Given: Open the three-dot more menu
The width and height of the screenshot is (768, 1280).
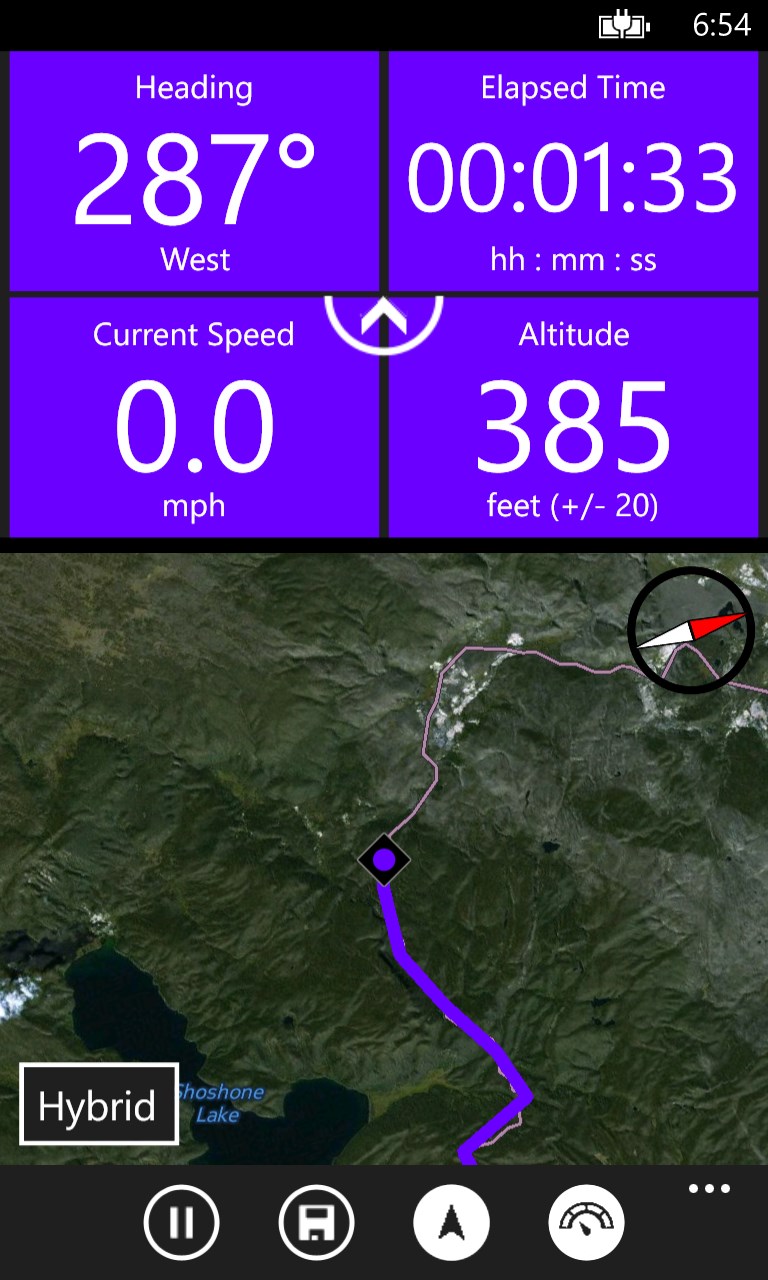Looking at the screenshot, I should [x=709, y=1189].
